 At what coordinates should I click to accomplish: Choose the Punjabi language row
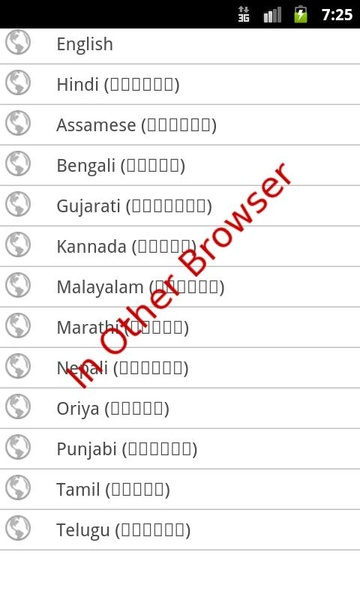point(180,449)
